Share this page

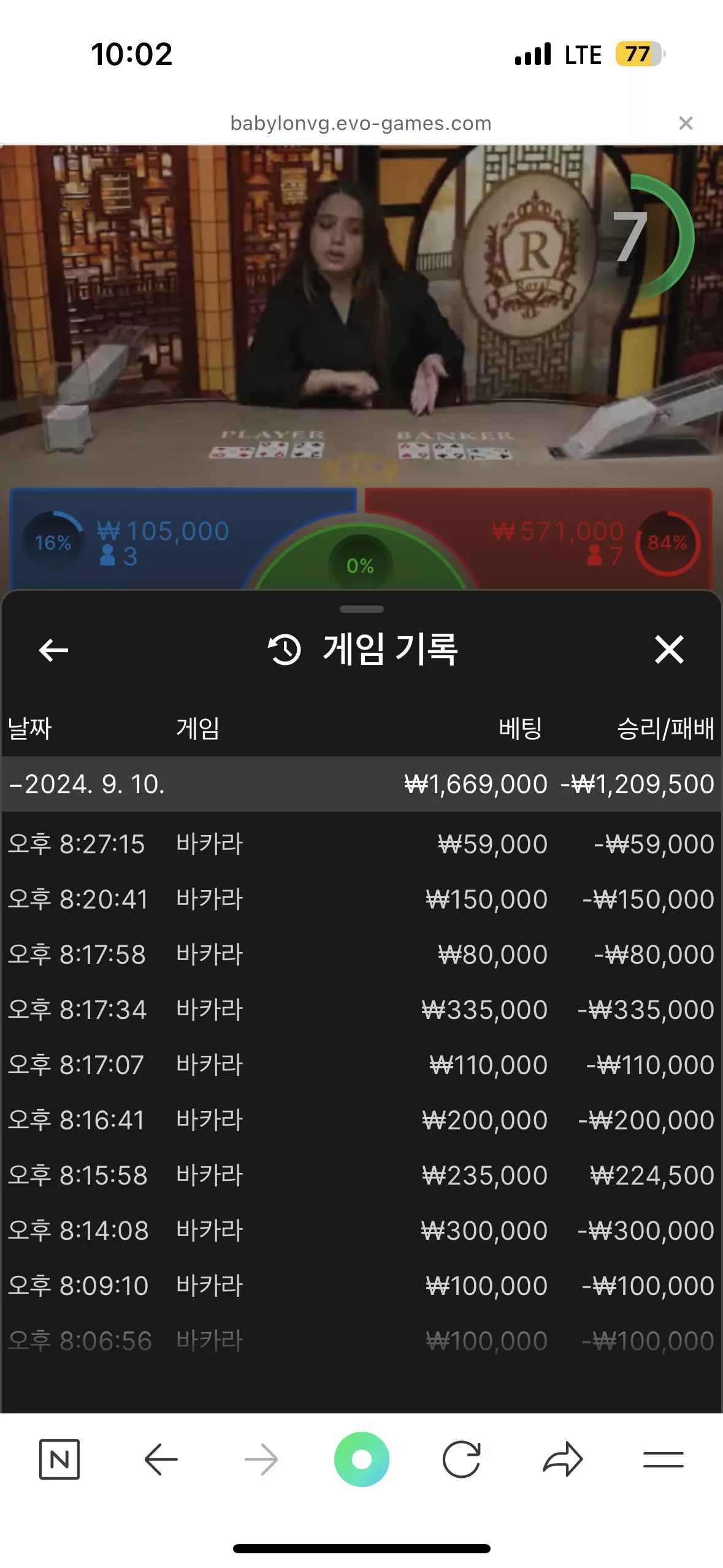(x=562, y=1459)
